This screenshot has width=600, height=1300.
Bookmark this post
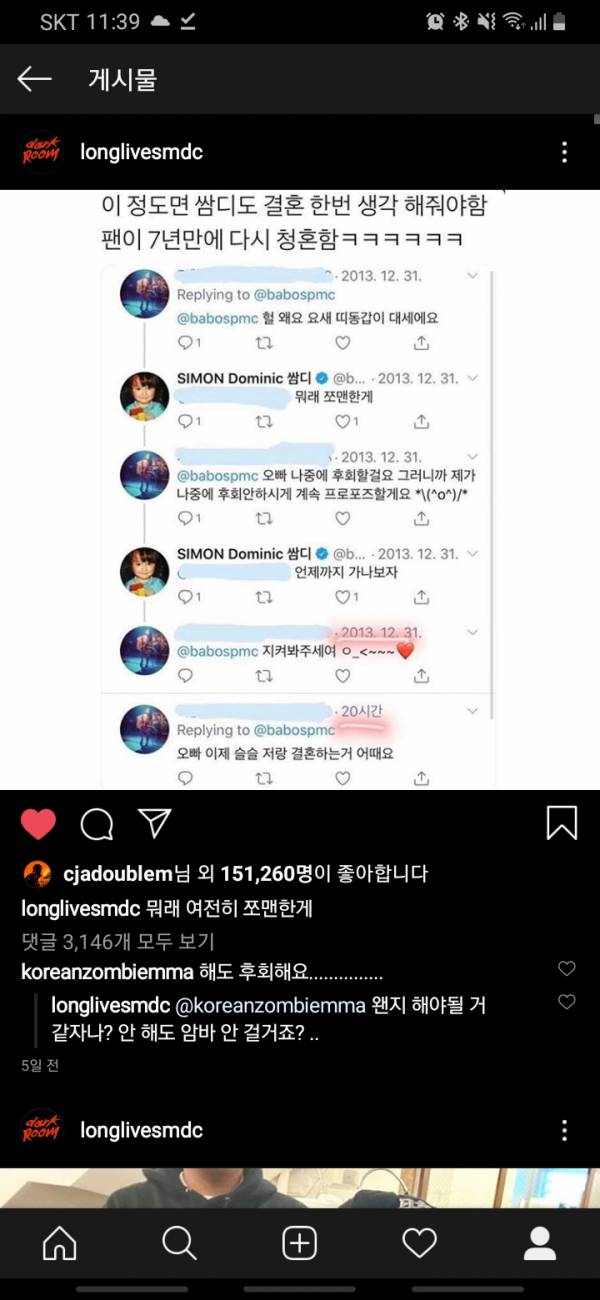coord(562,823)
